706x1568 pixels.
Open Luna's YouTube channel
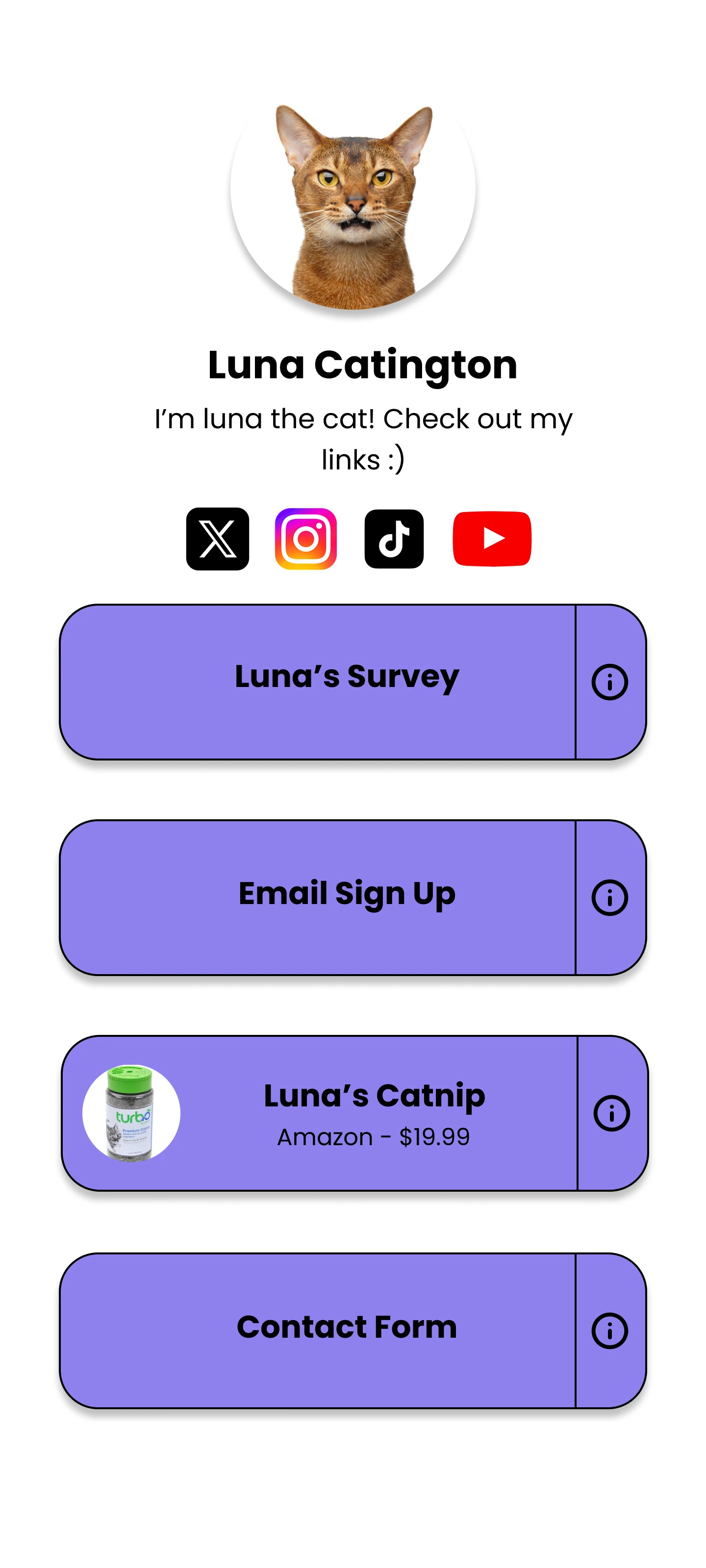[x=492, y=539]
